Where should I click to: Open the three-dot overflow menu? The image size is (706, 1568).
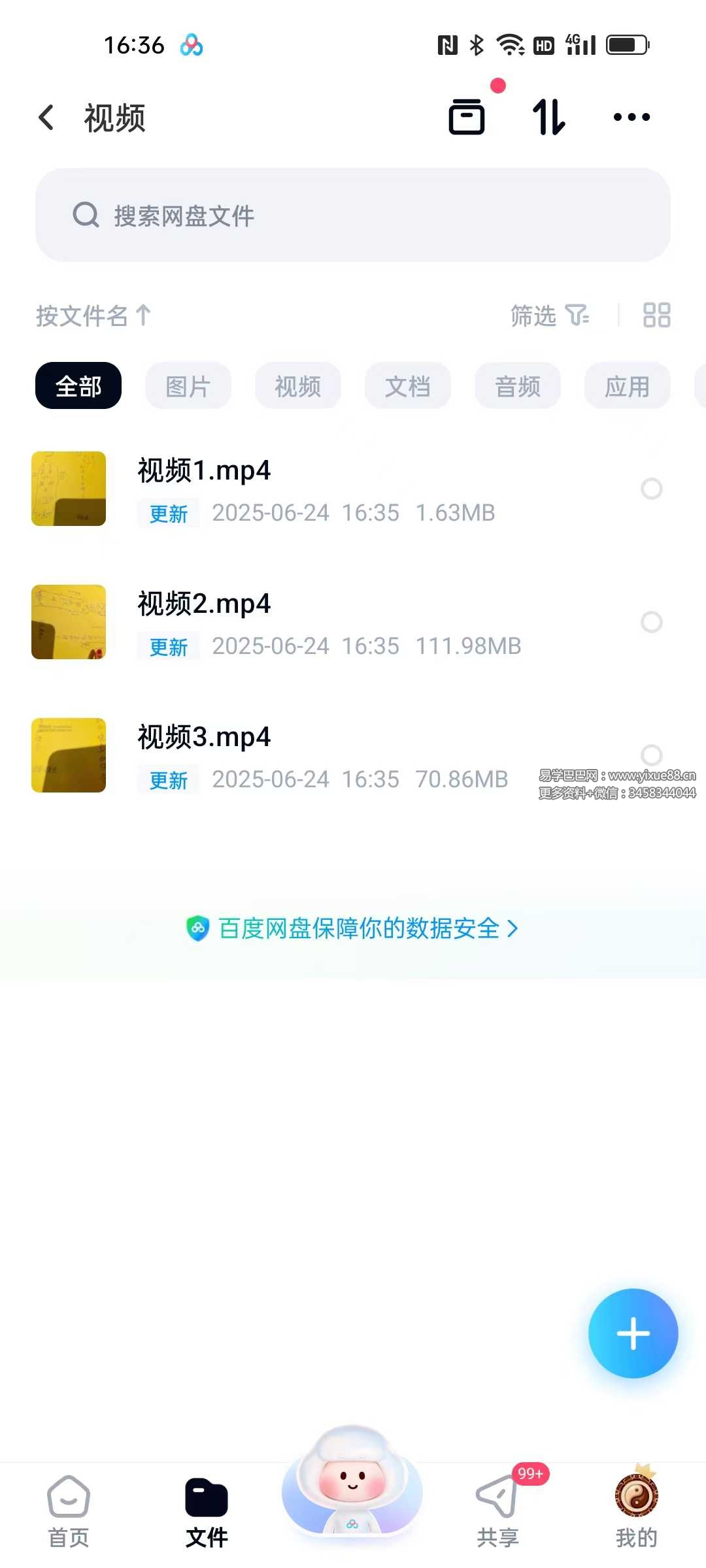click(631, 118)
